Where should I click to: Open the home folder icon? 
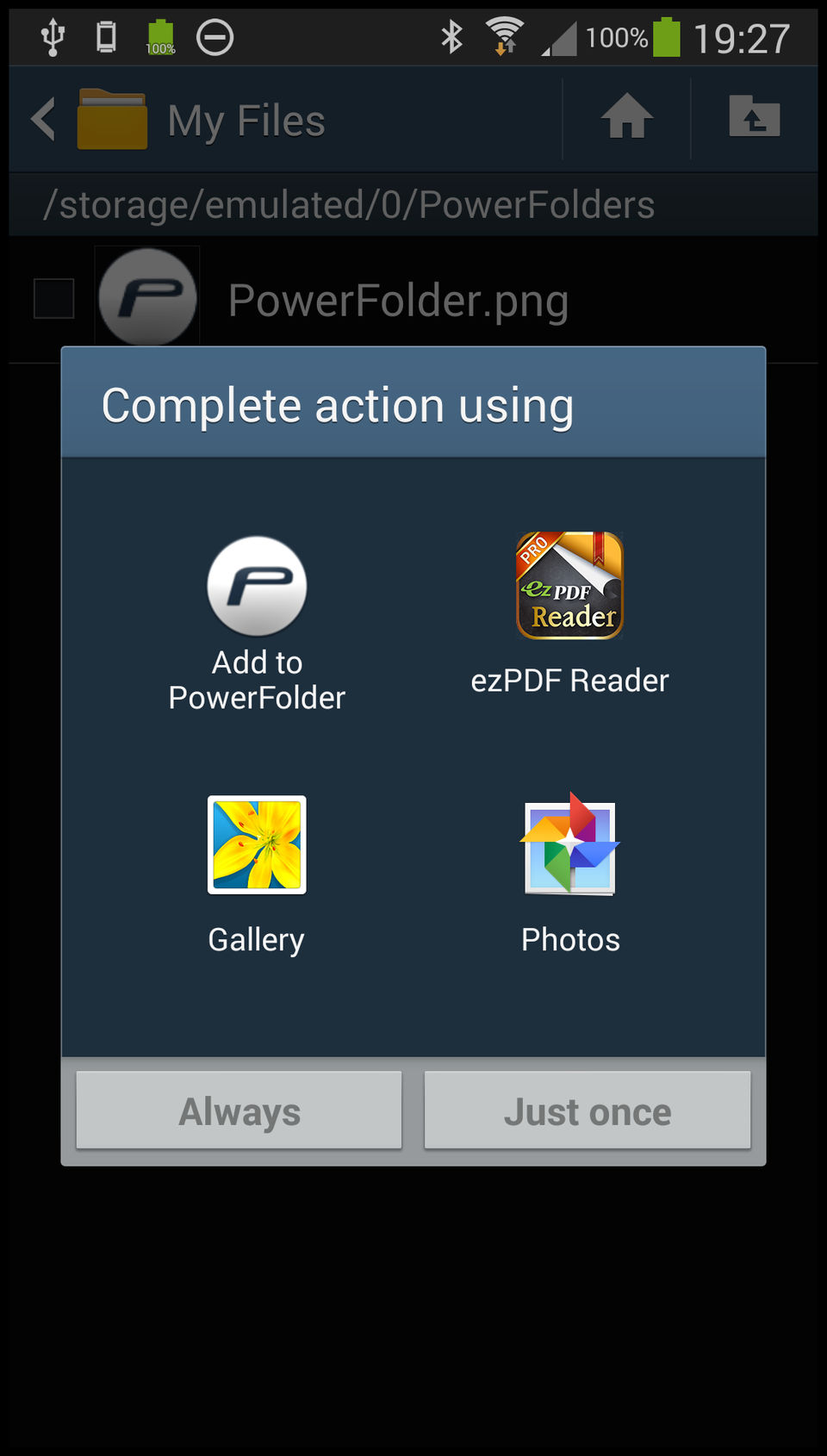pyautogui.click(x=626, y=117)
